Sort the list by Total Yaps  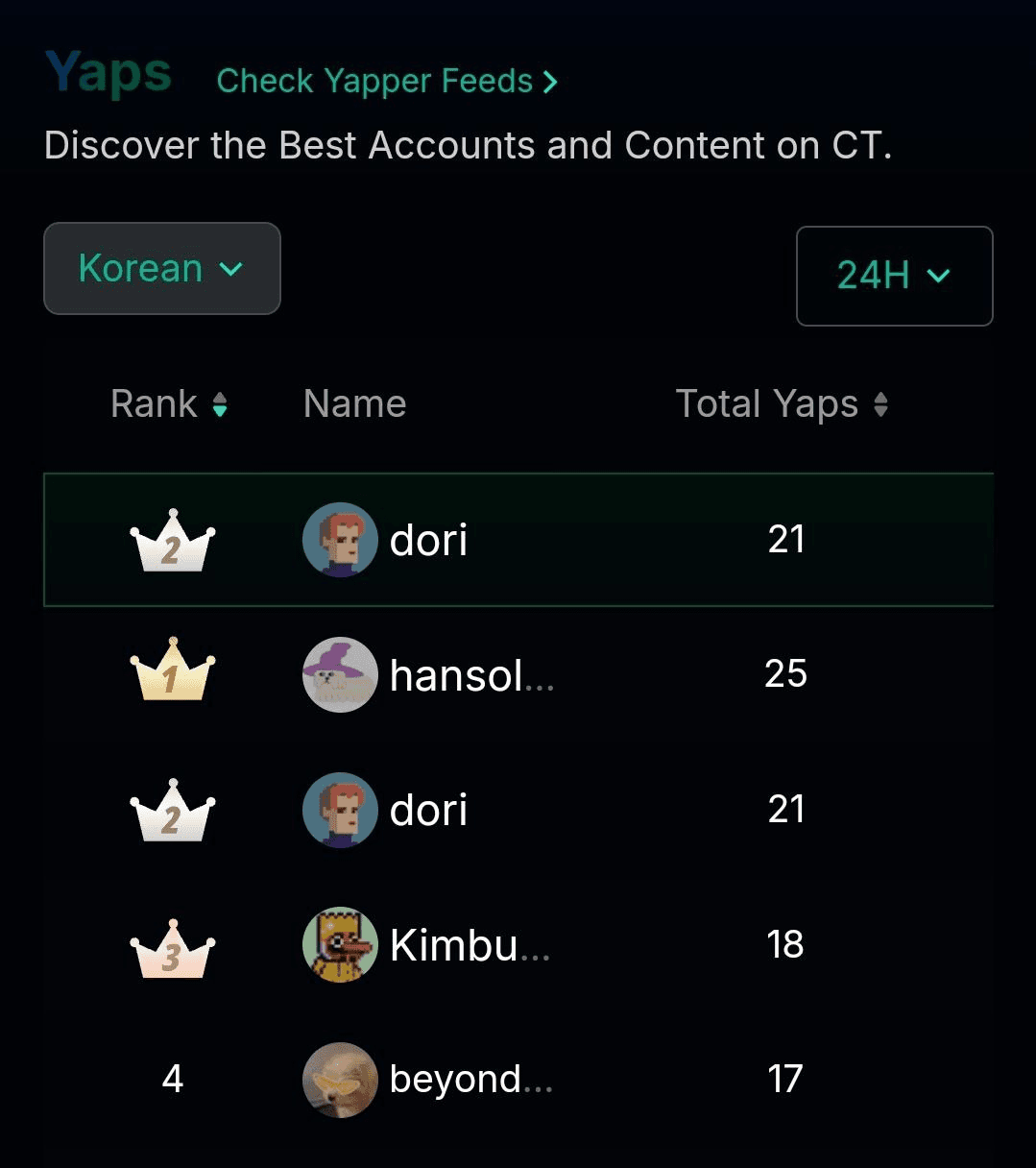point(783,404)
